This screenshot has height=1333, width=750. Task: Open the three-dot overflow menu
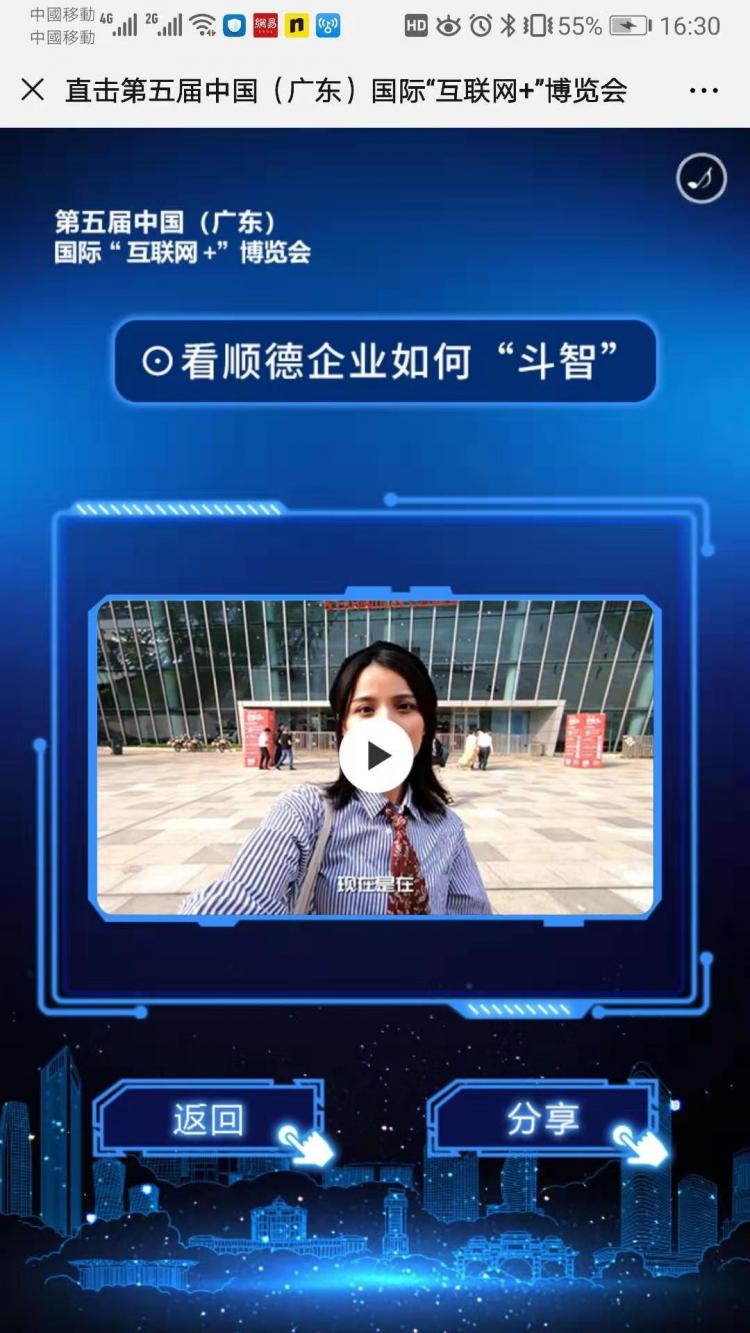[x=704, y=91]
